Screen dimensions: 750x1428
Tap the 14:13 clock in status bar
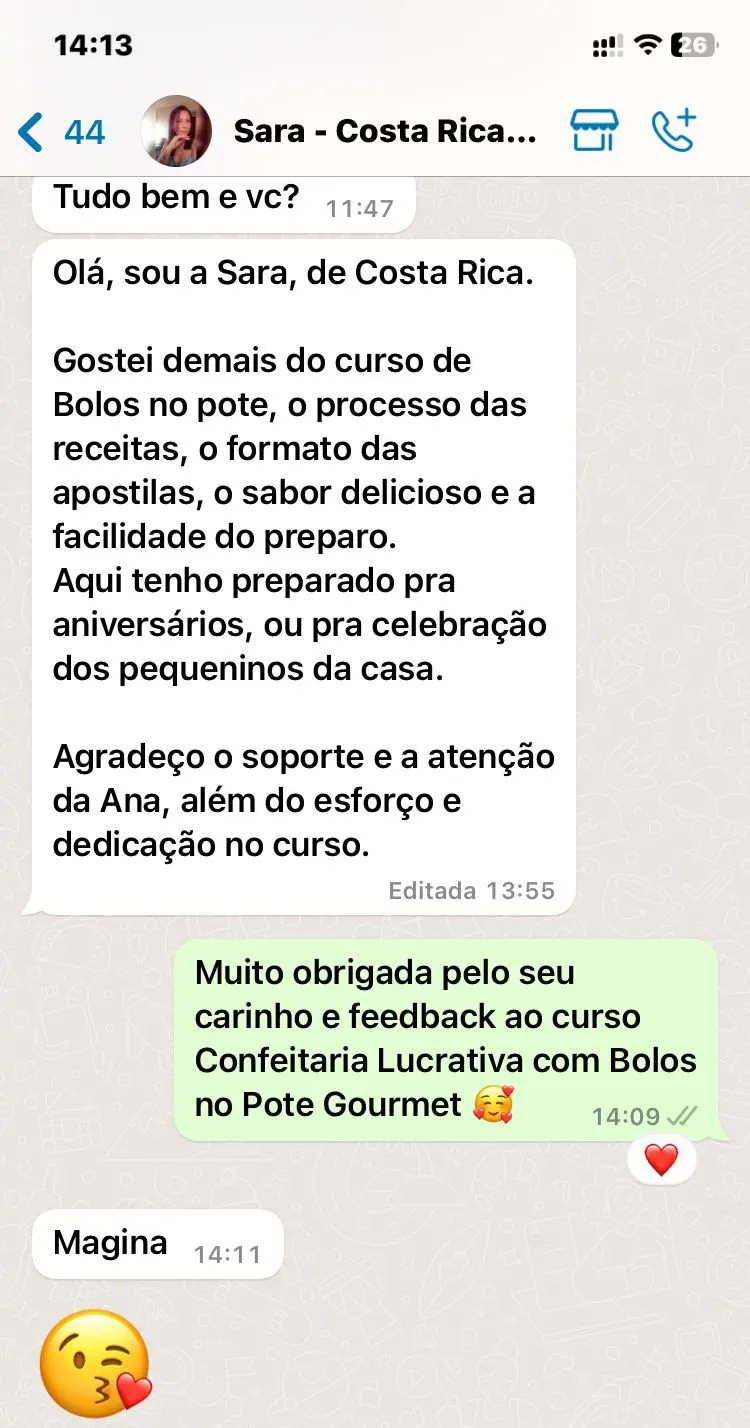[92, 44]
